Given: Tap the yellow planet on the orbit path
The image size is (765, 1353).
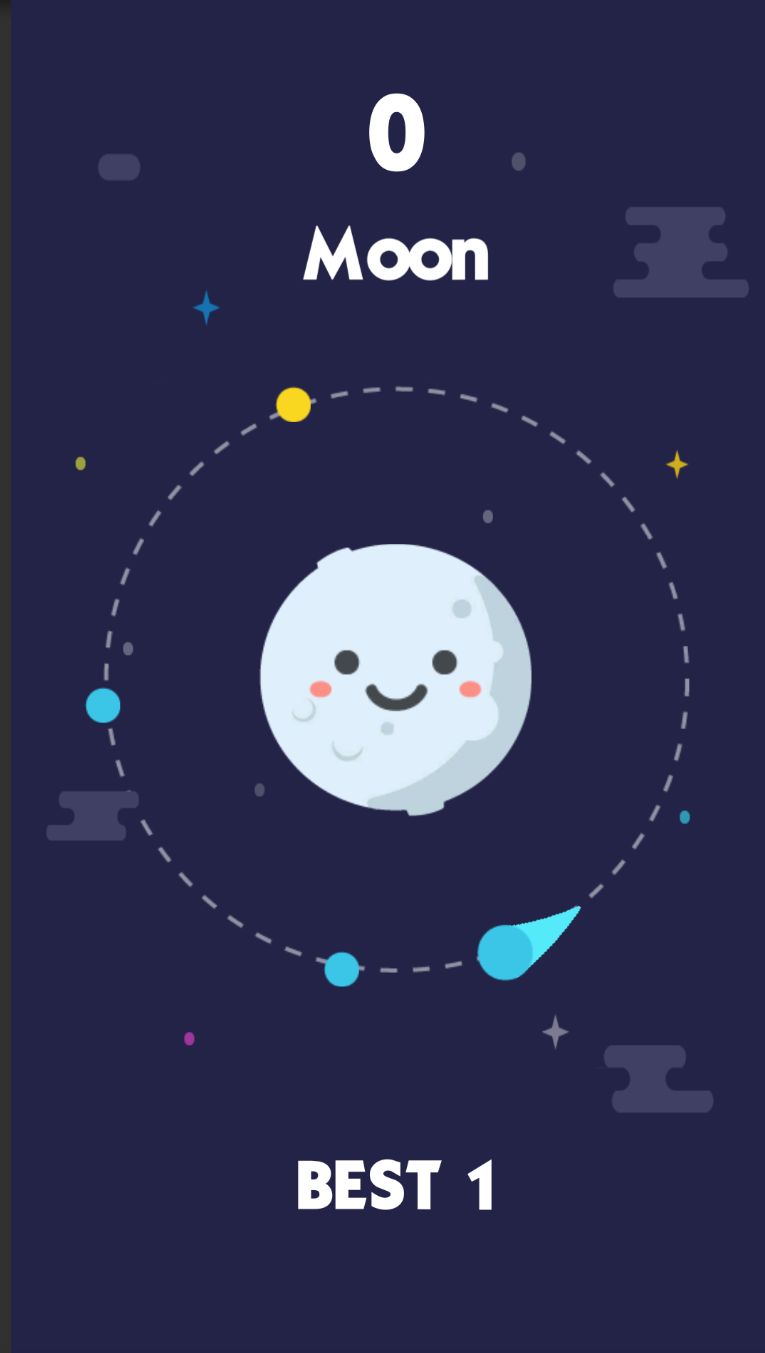Looking at the screenshot, I should [x=291, y=406].
